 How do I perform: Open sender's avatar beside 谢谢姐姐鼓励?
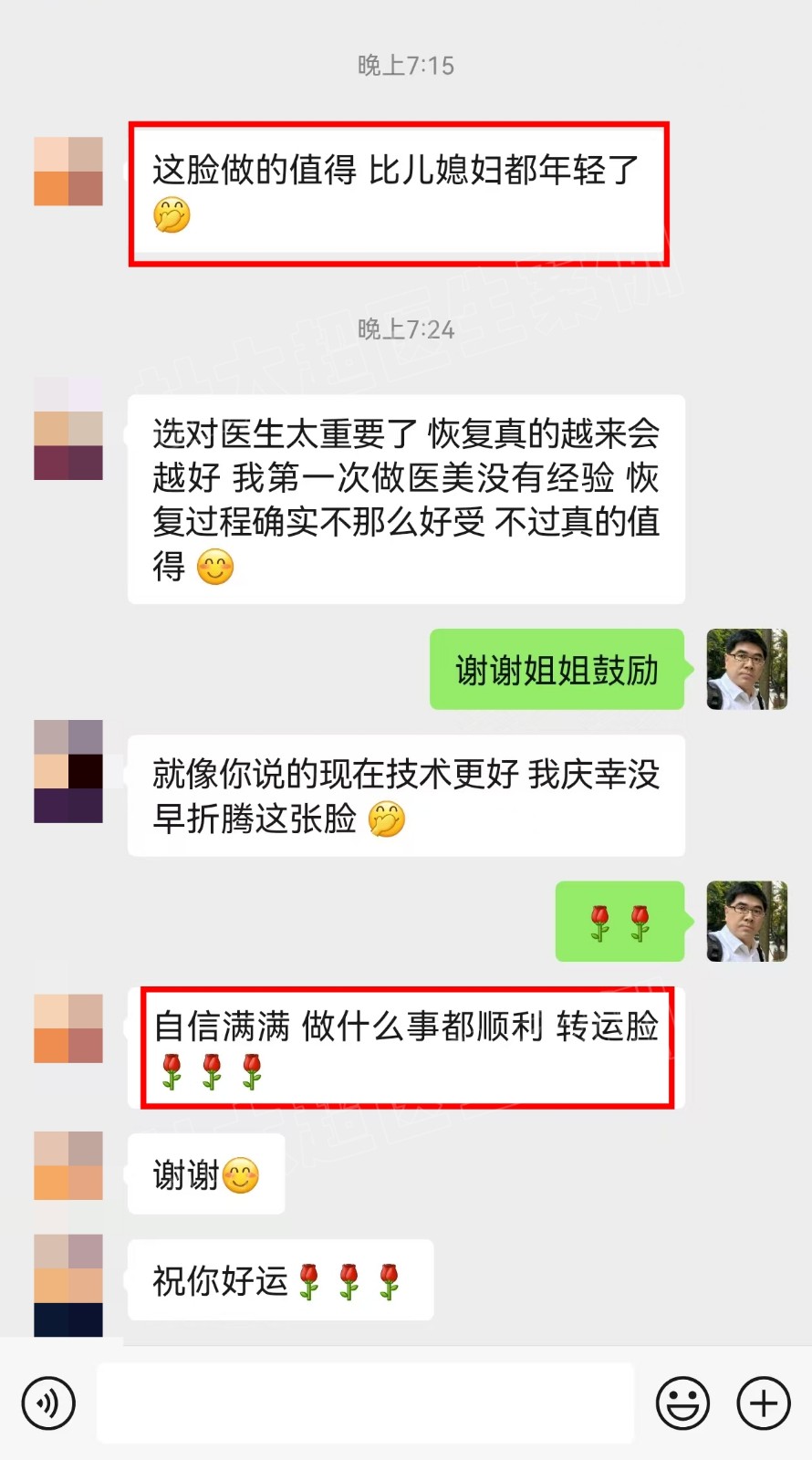[746, 669]
